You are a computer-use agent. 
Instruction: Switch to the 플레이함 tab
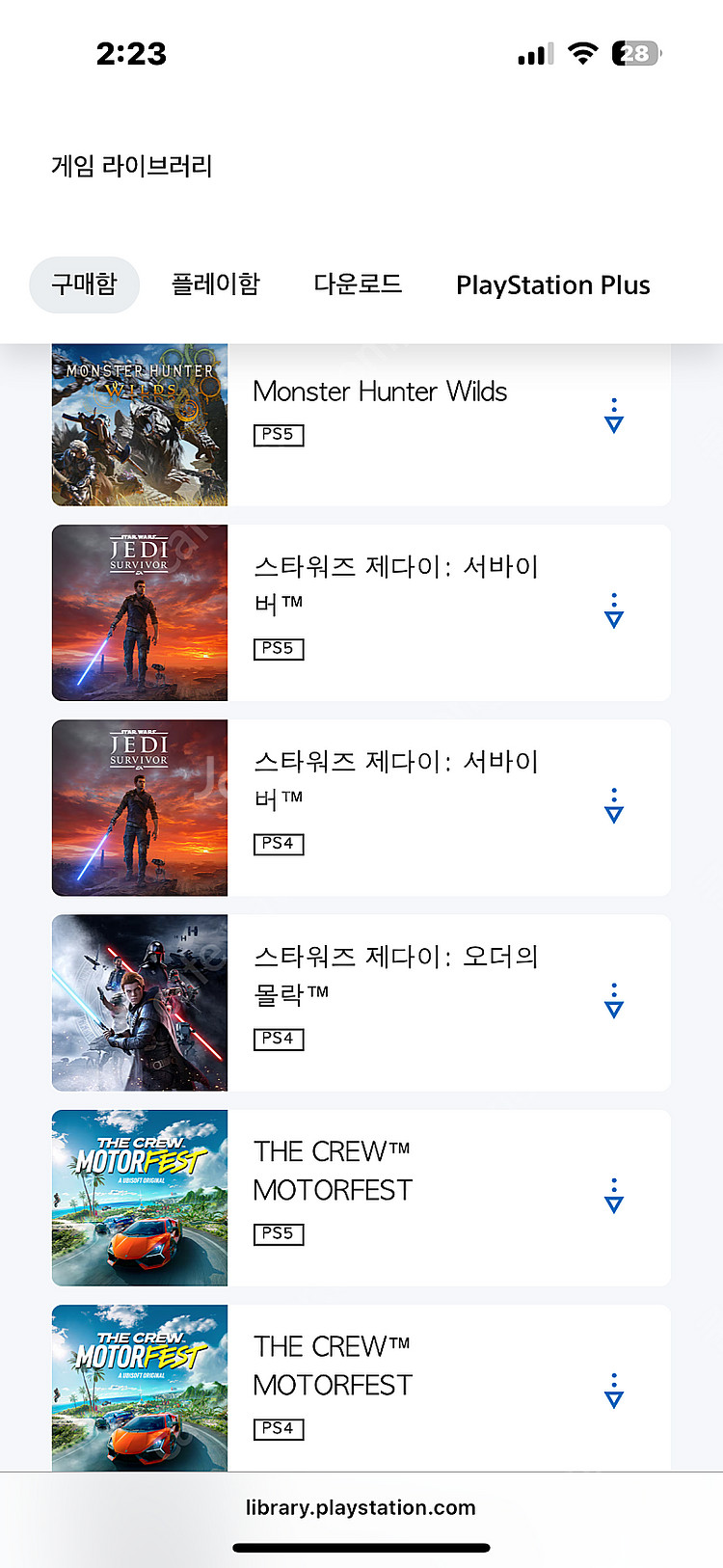pos(216,284)
